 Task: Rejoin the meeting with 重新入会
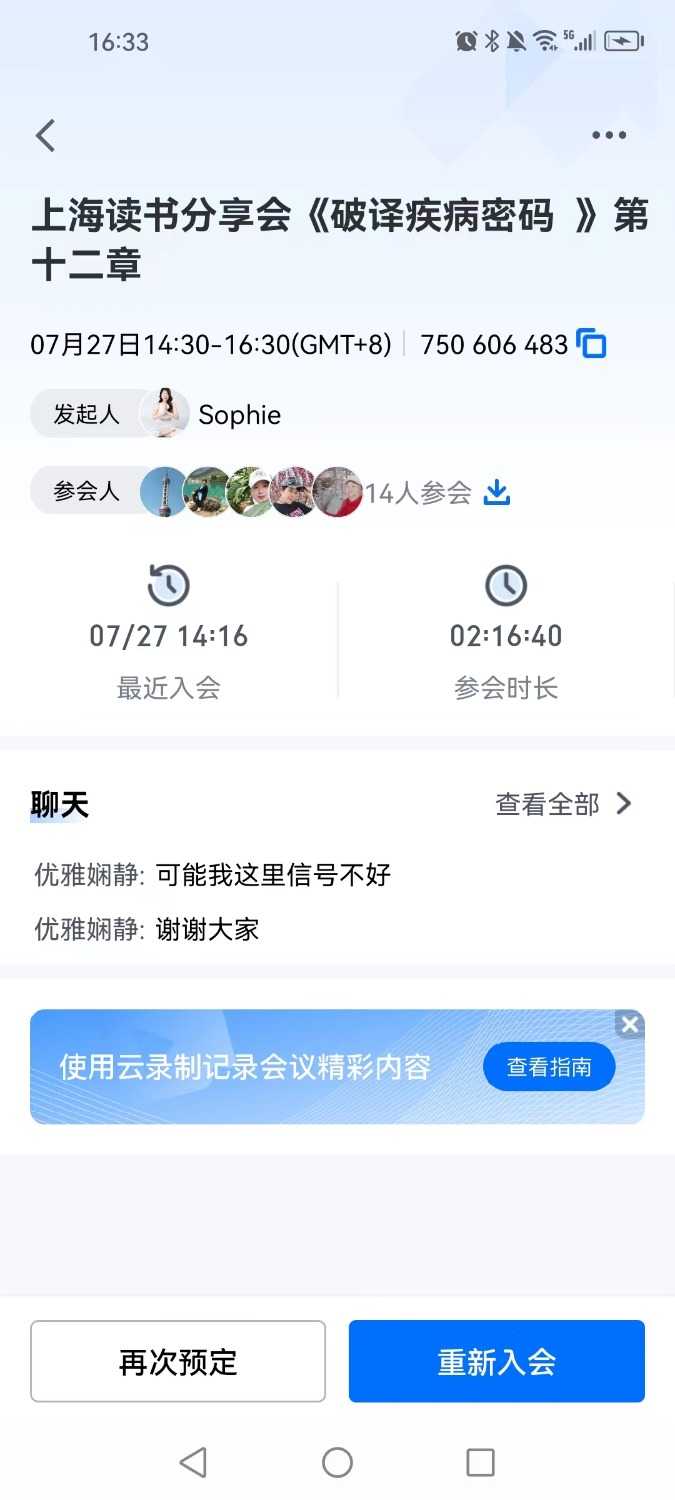[496, 1361]
